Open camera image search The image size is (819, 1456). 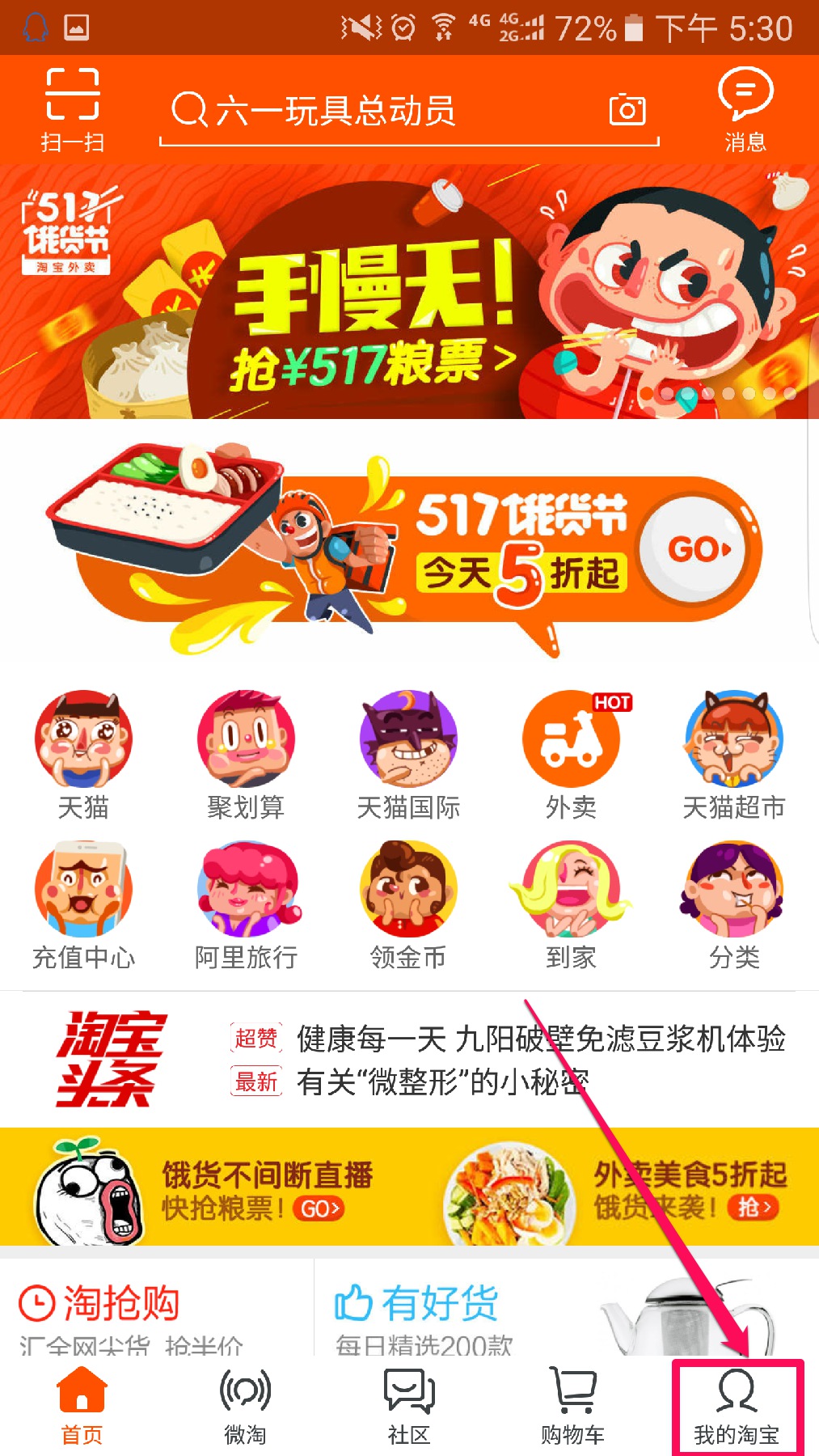point(627,109)
